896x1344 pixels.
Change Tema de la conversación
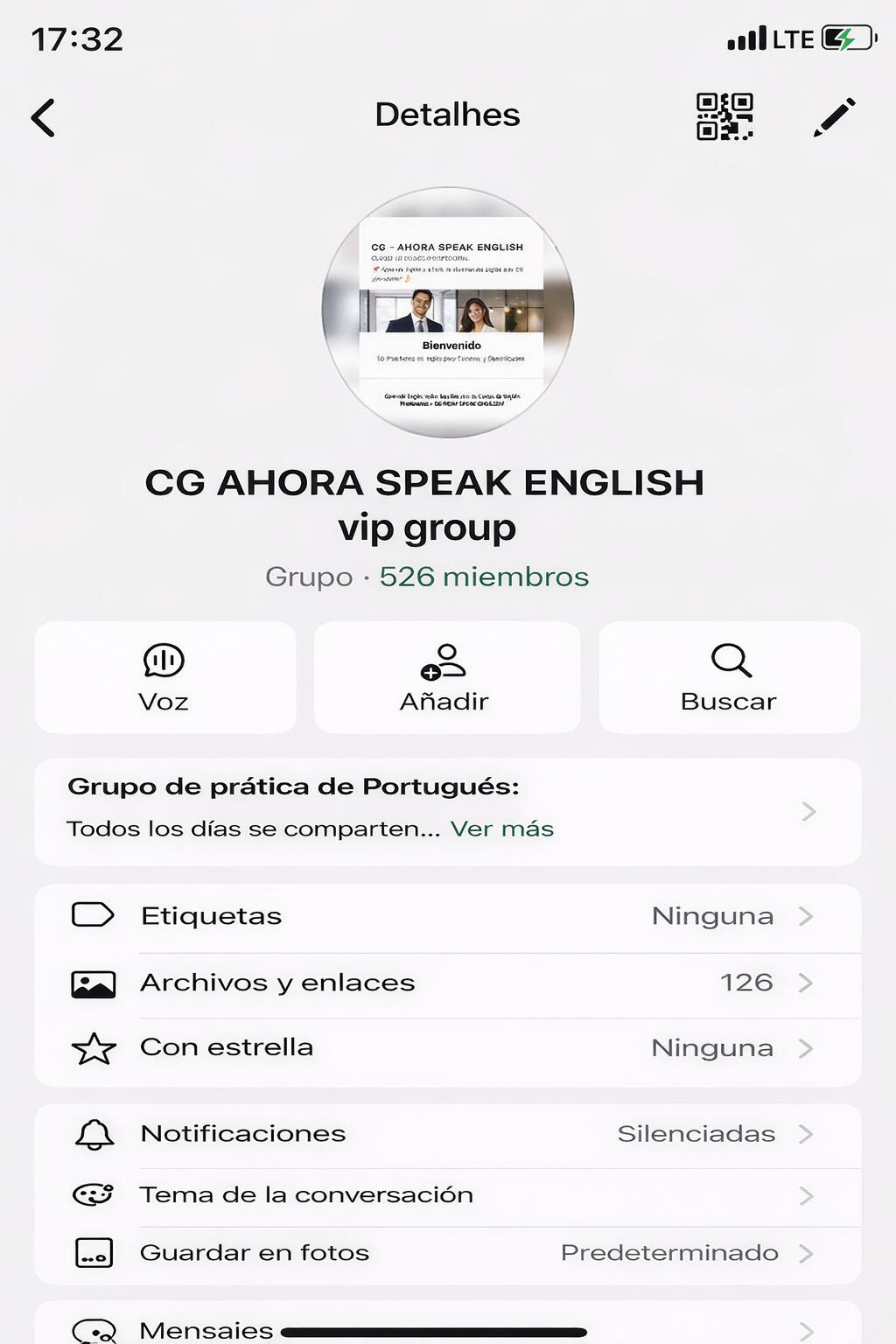(x=446, y=1195)
